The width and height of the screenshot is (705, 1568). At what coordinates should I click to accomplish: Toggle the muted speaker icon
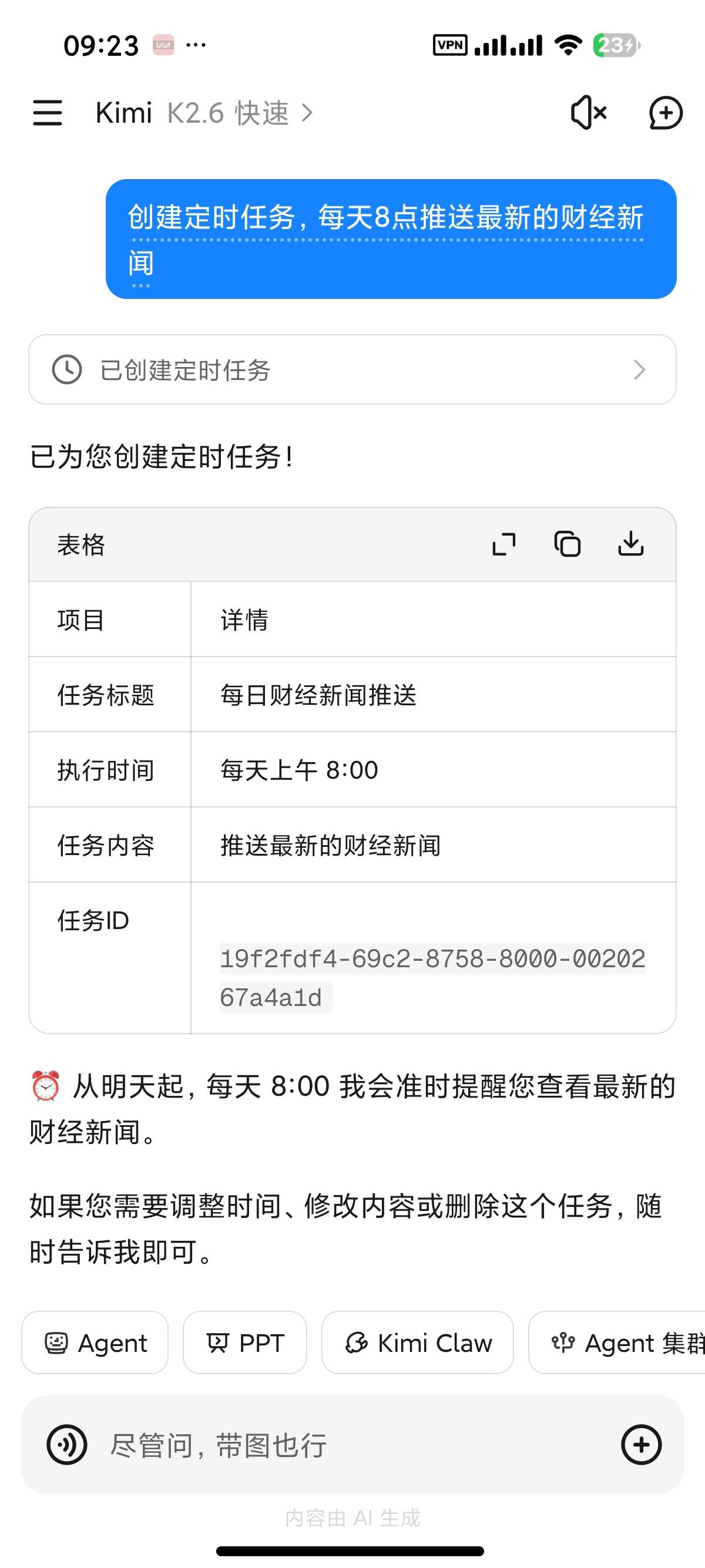click(x=588, y=113)
